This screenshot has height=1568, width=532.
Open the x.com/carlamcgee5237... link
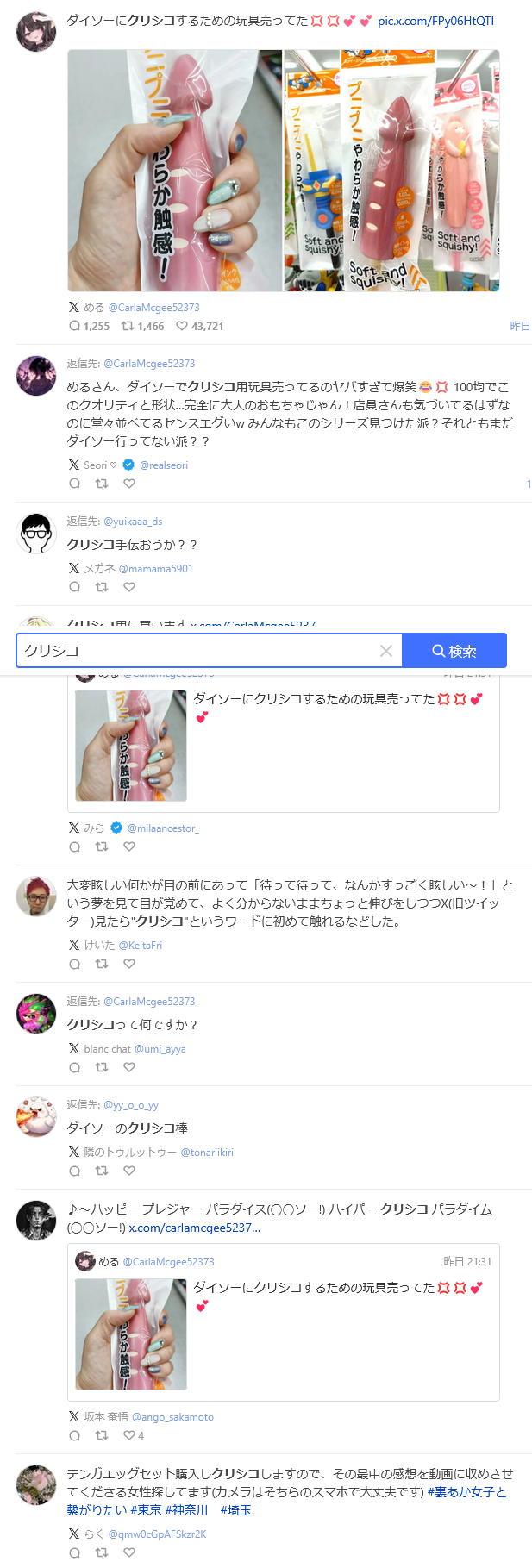[194, 1228]
